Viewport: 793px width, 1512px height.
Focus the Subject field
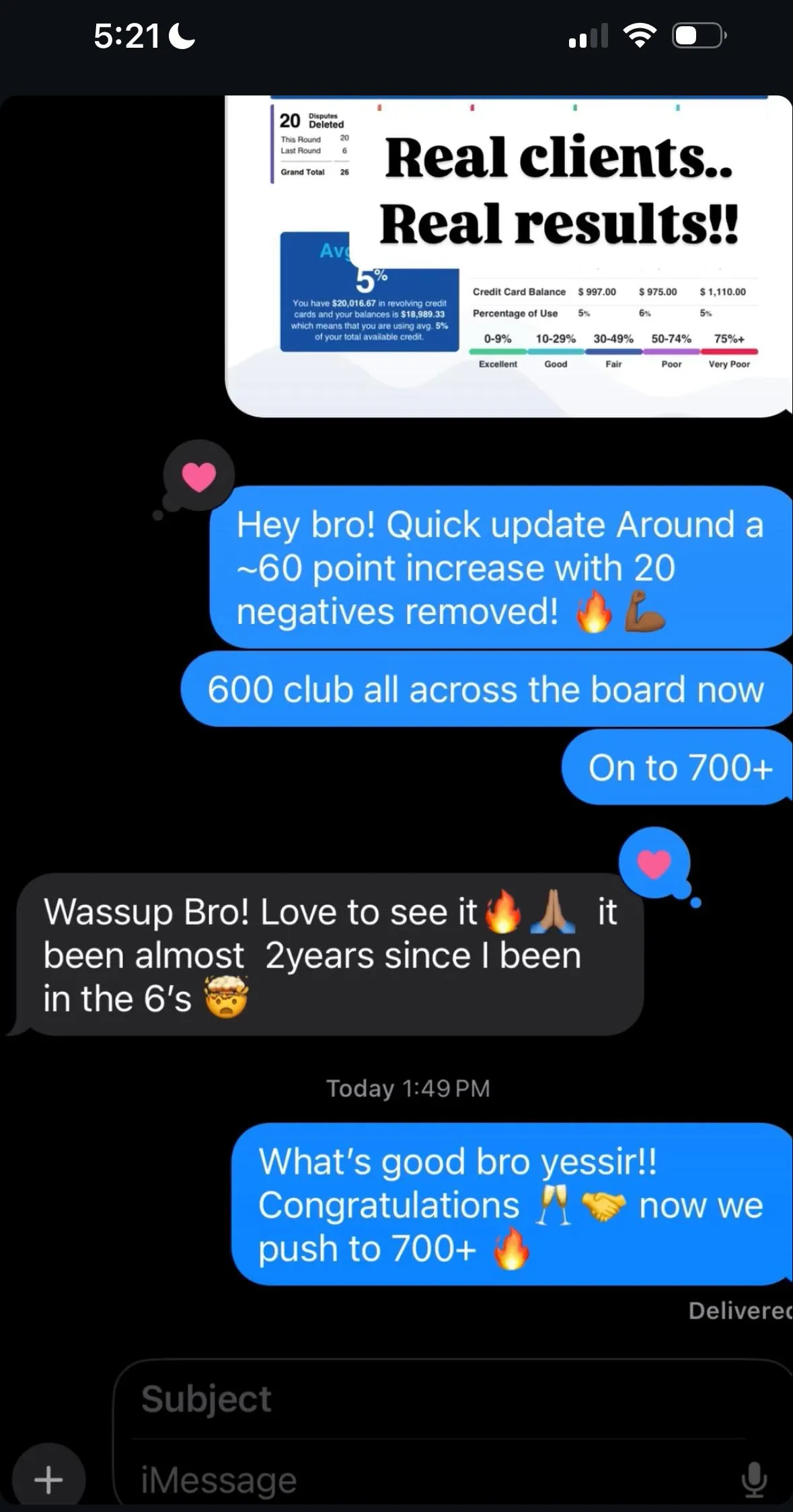(x=437, y=1399)
